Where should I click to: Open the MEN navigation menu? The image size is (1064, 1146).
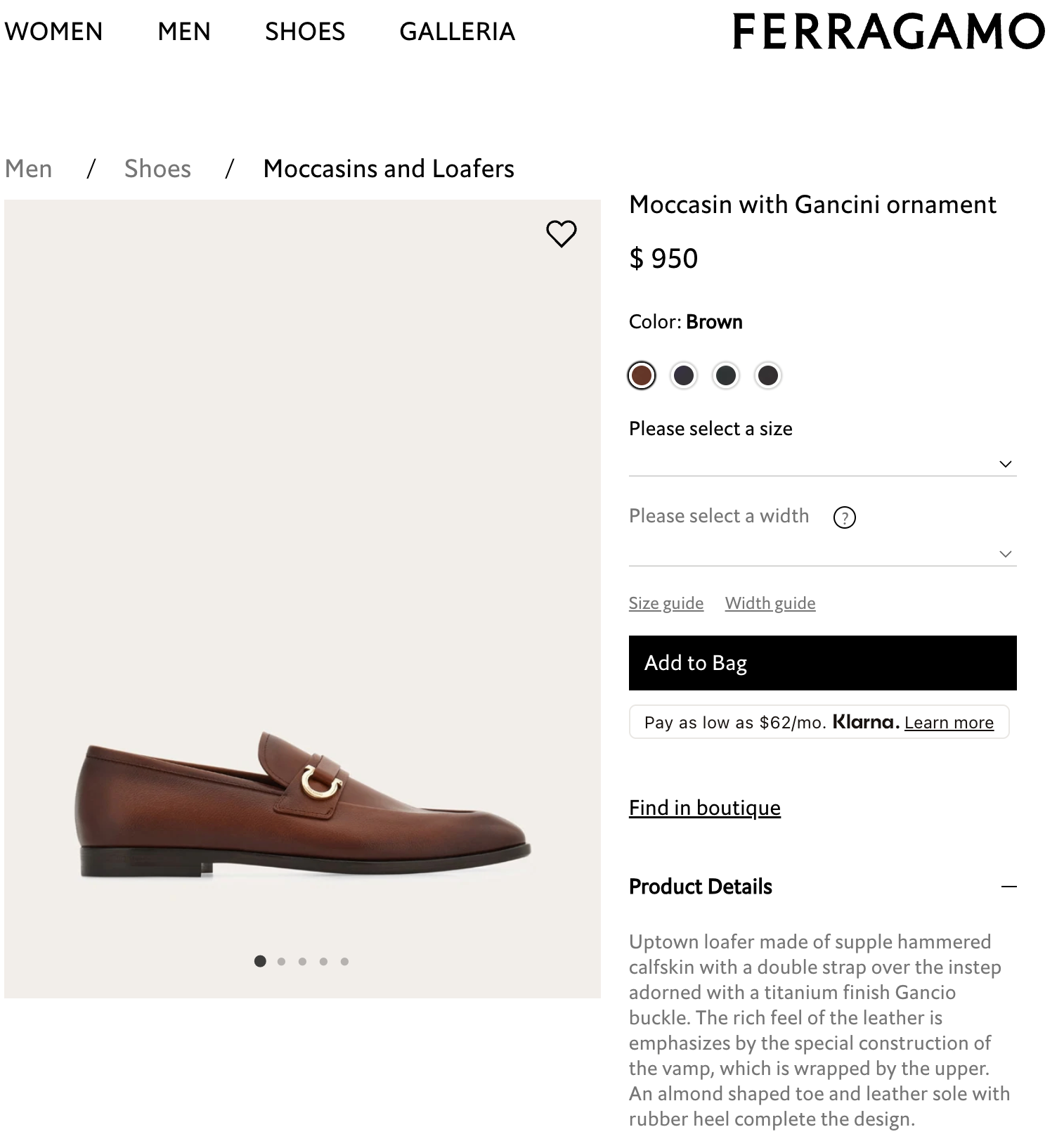(184, 31)
